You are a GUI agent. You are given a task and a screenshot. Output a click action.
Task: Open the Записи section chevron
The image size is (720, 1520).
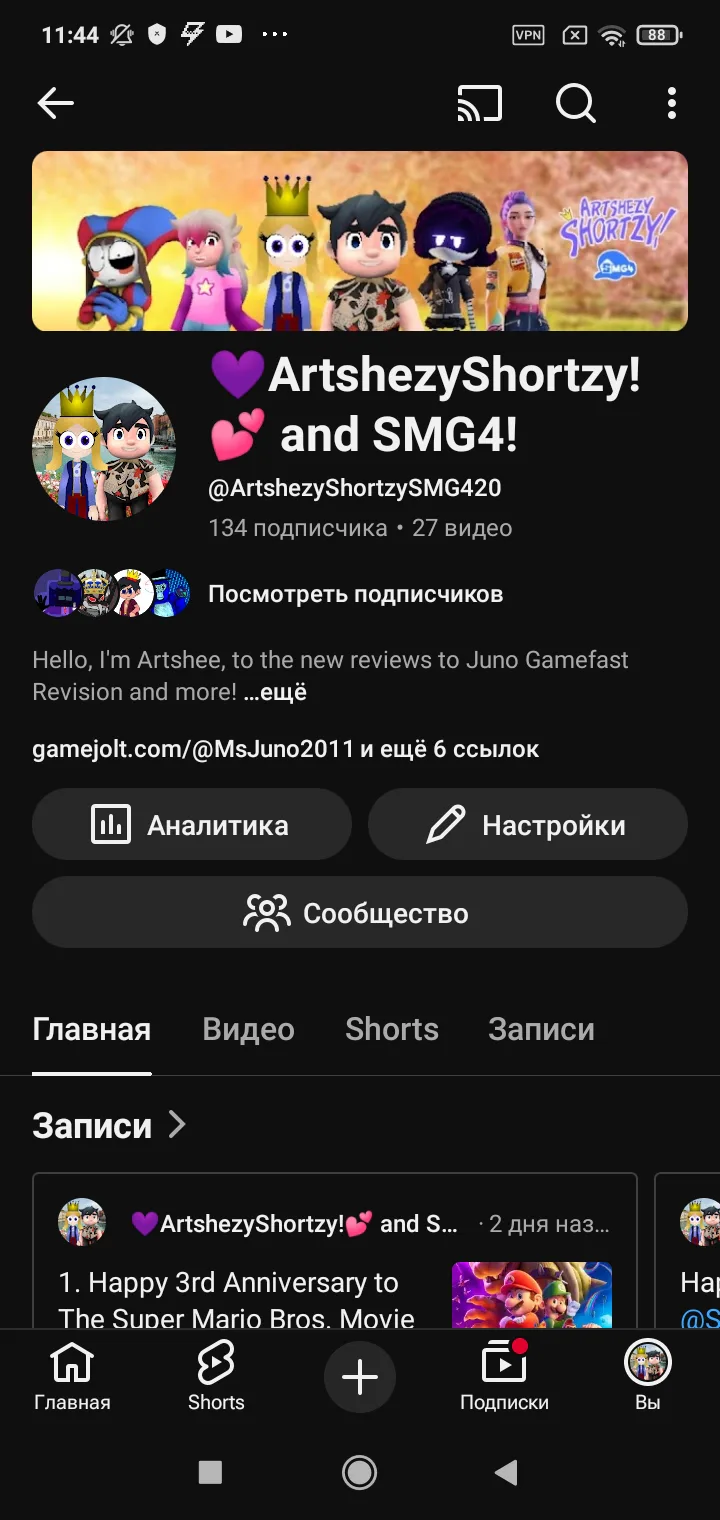[x=177, y=1125]
